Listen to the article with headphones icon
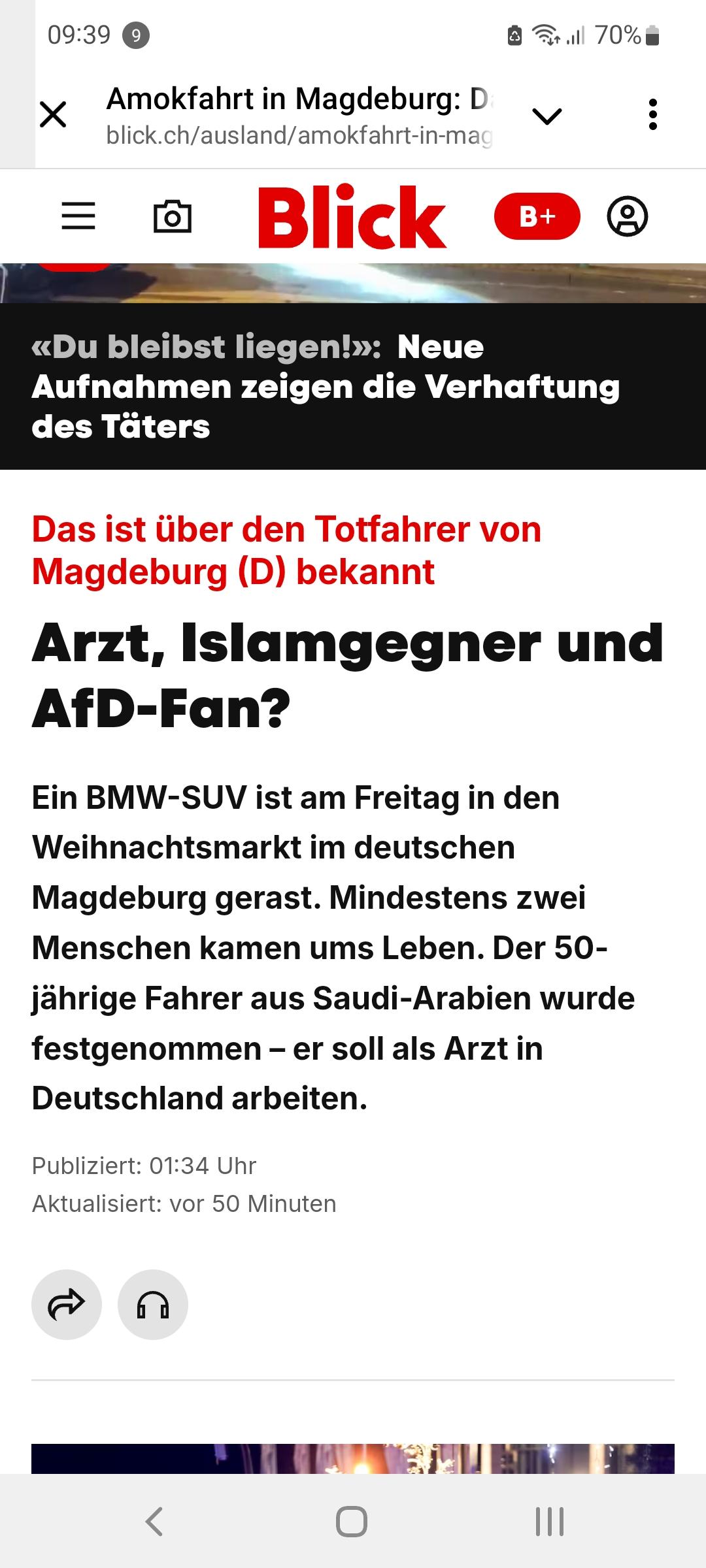This screenshot has height=1568, width=706. (153, 1305)
